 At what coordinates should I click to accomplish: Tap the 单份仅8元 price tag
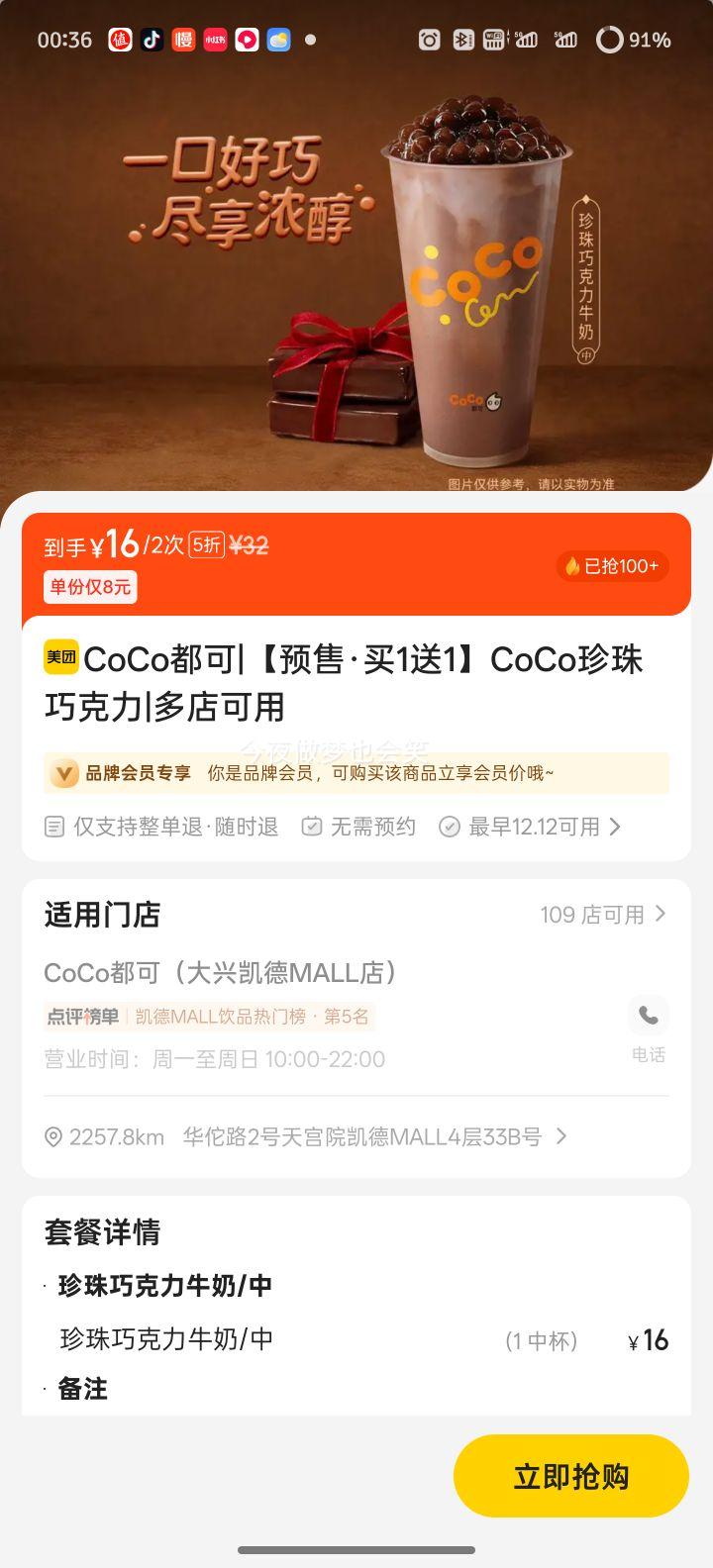90,588
